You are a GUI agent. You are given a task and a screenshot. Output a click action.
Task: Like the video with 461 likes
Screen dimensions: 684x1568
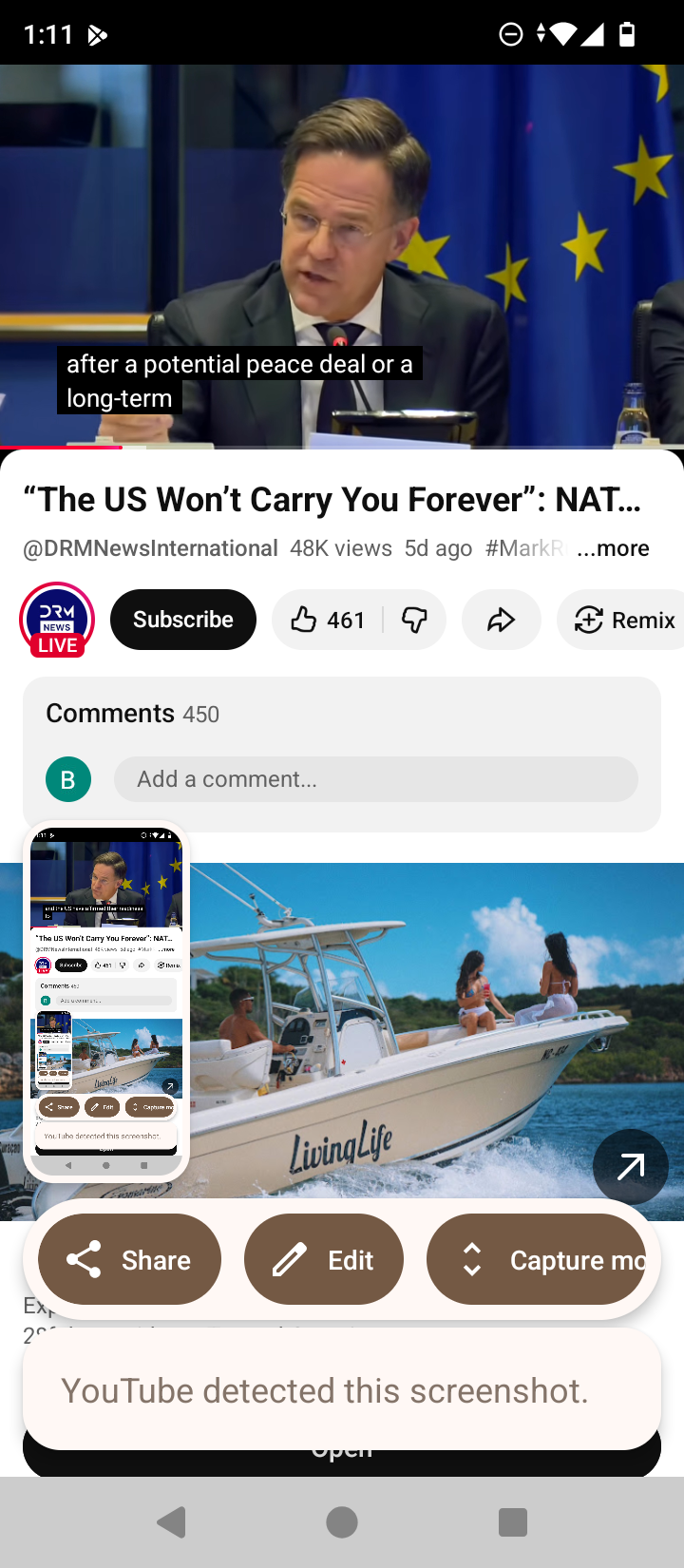pyautogui.click(x=327, y=620)
